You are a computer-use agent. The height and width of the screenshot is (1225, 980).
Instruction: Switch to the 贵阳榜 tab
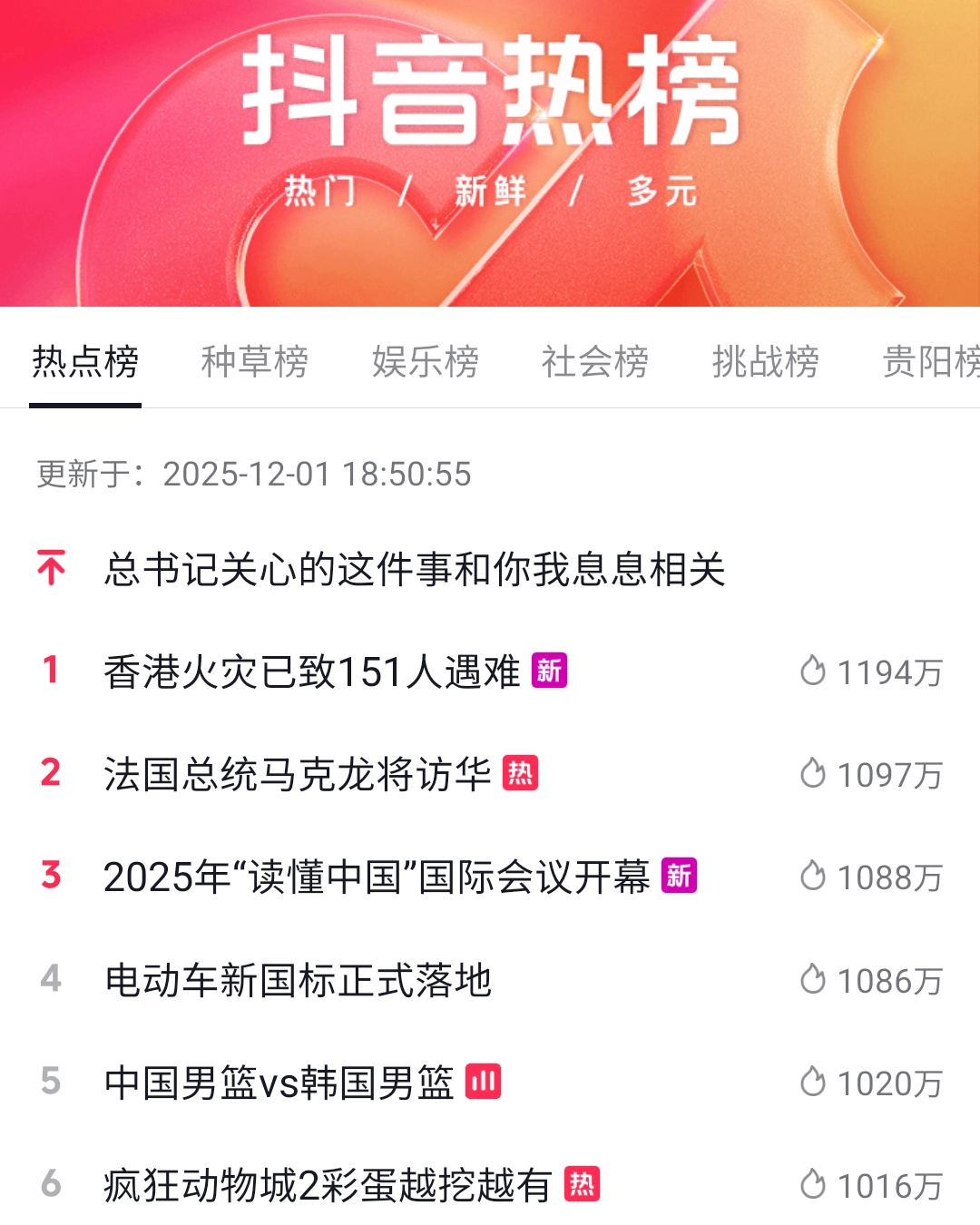(930, 361)
